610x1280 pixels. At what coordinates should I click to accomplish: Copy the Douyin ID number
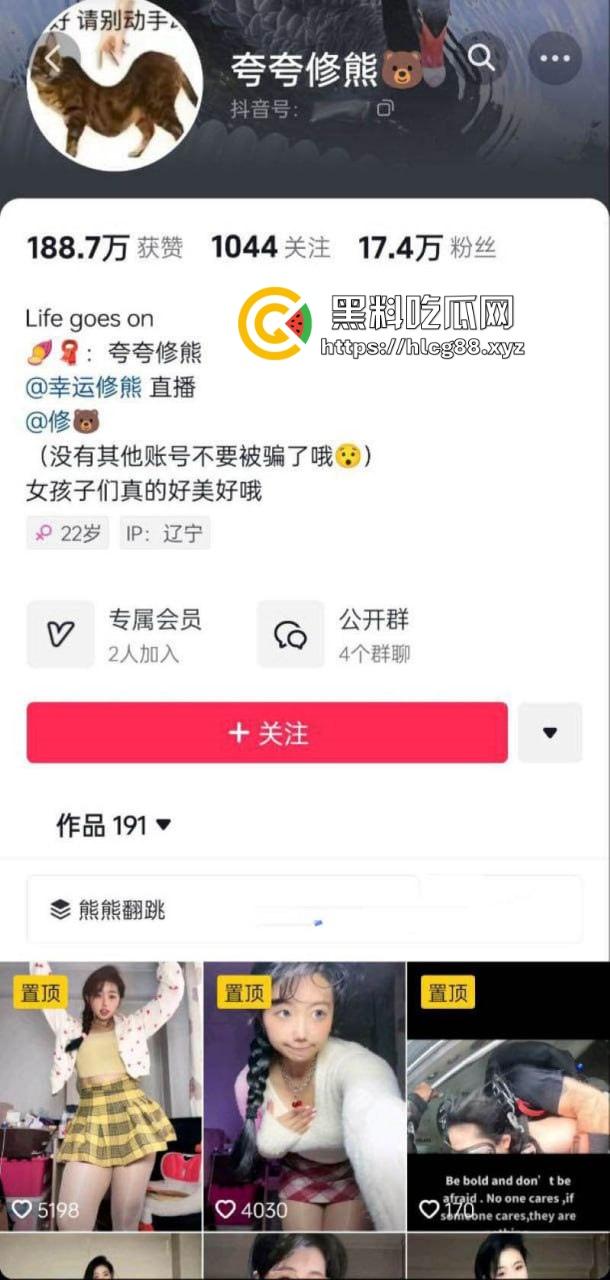(x=386, y=108)
